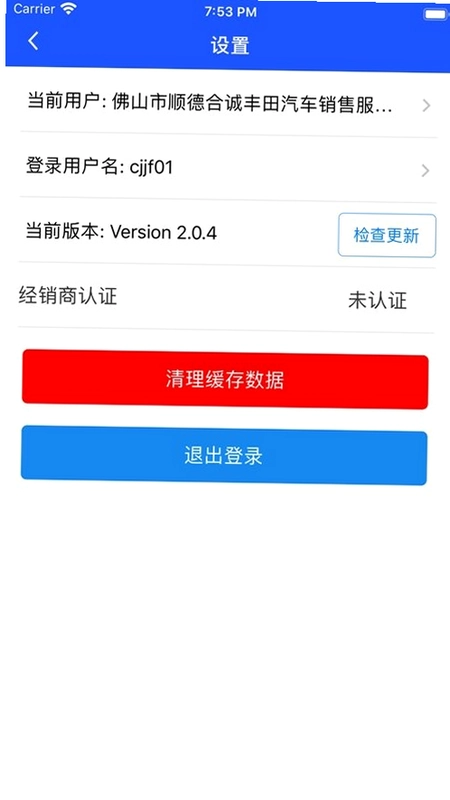The width and height of the screenshot is (450, 800).
Task: Tap 退出登录 to log out
Action: pos(224,456)
